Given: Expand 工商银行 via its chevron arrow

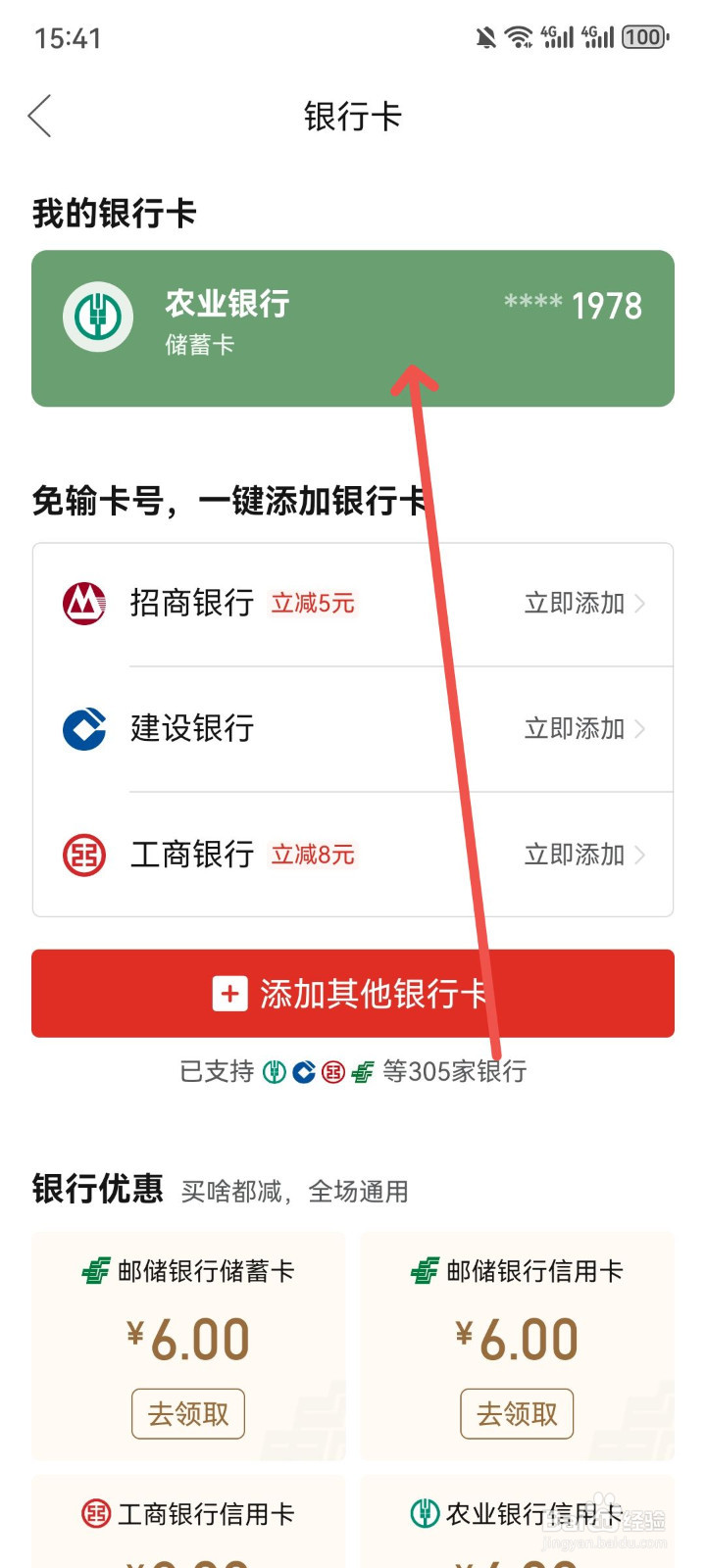Looking at the screenshot, I should (642, 854).
